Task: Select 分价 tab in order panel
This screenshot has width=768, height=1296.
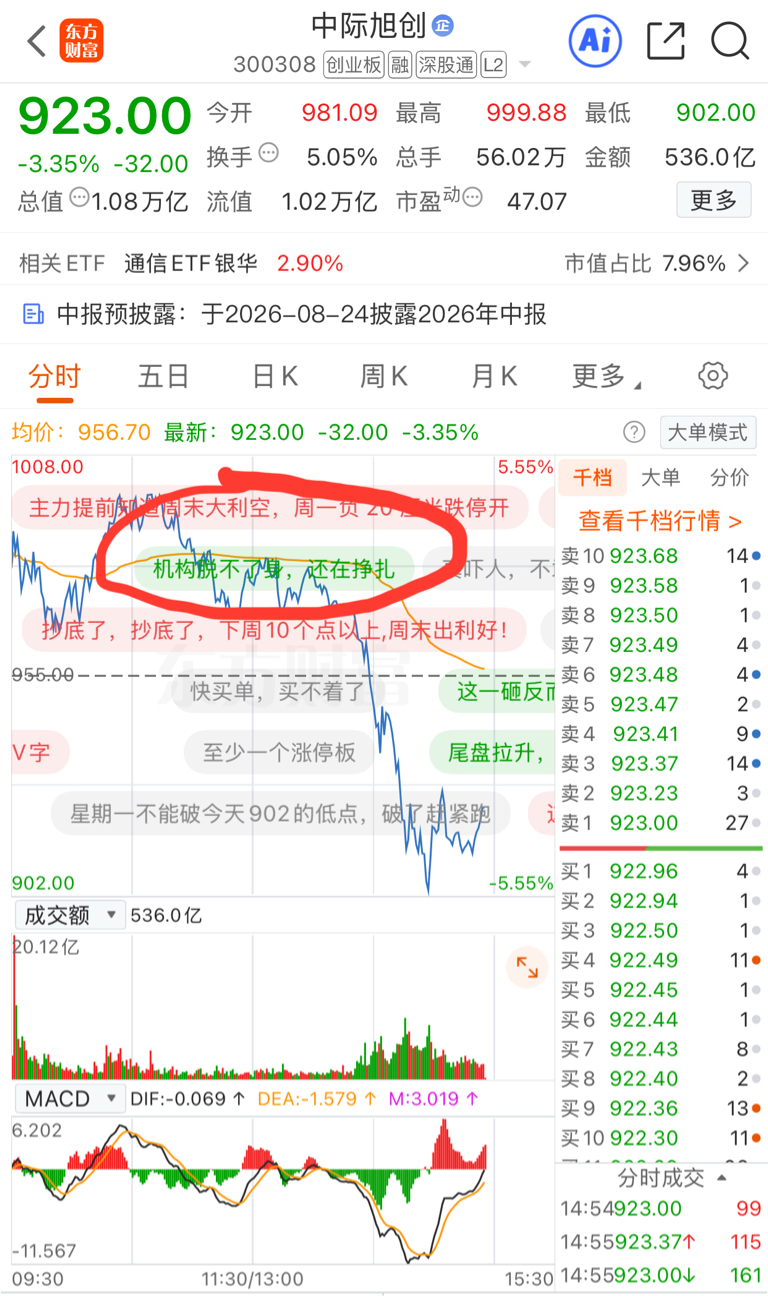Action: click(x=729, y=477)
